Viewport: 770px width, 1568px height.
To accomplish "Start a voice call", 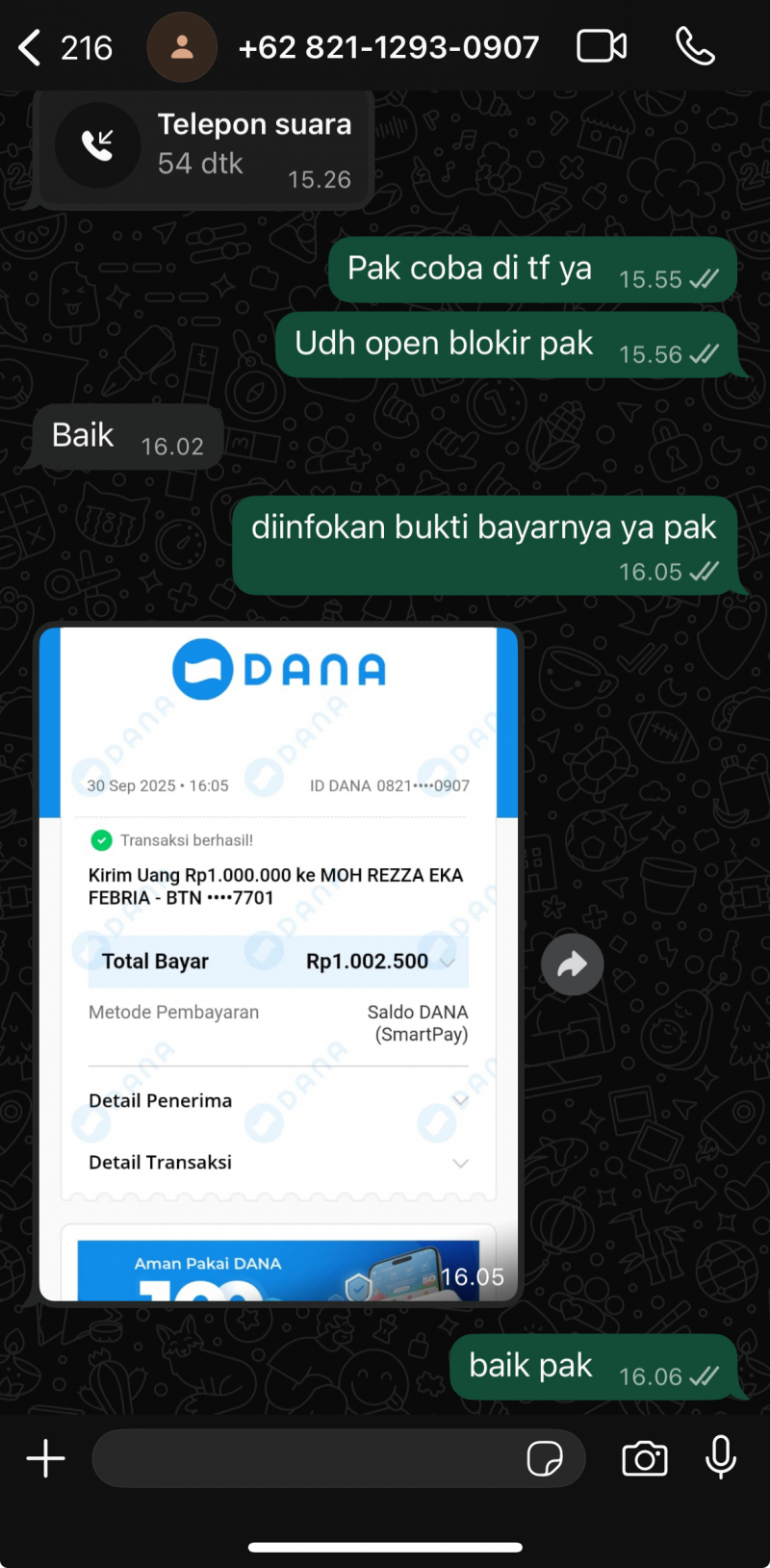I will tap(695, 46).
